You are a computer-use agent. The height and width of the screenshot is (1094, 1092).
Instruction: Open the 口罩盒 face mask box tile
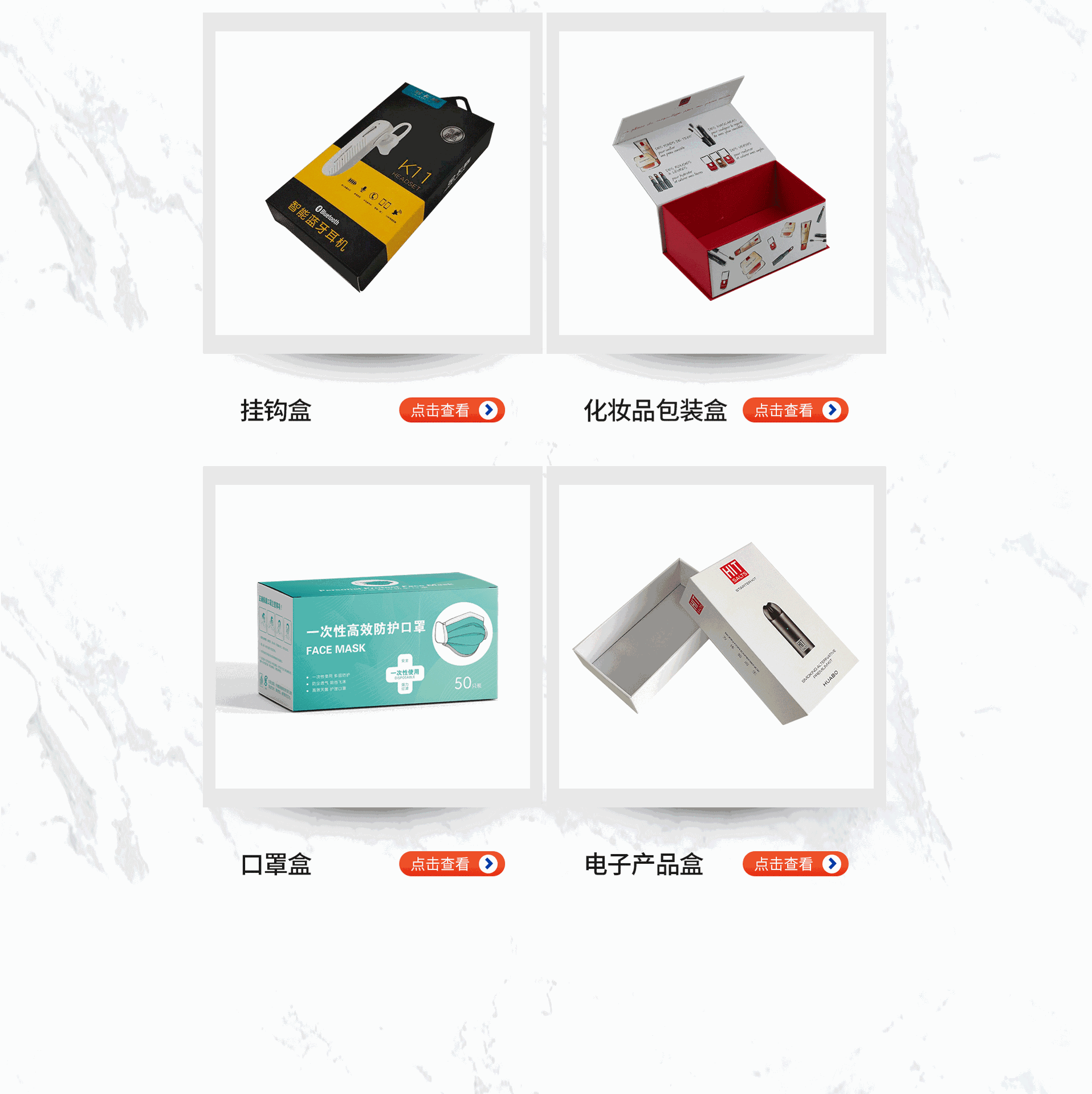(373, 637)
